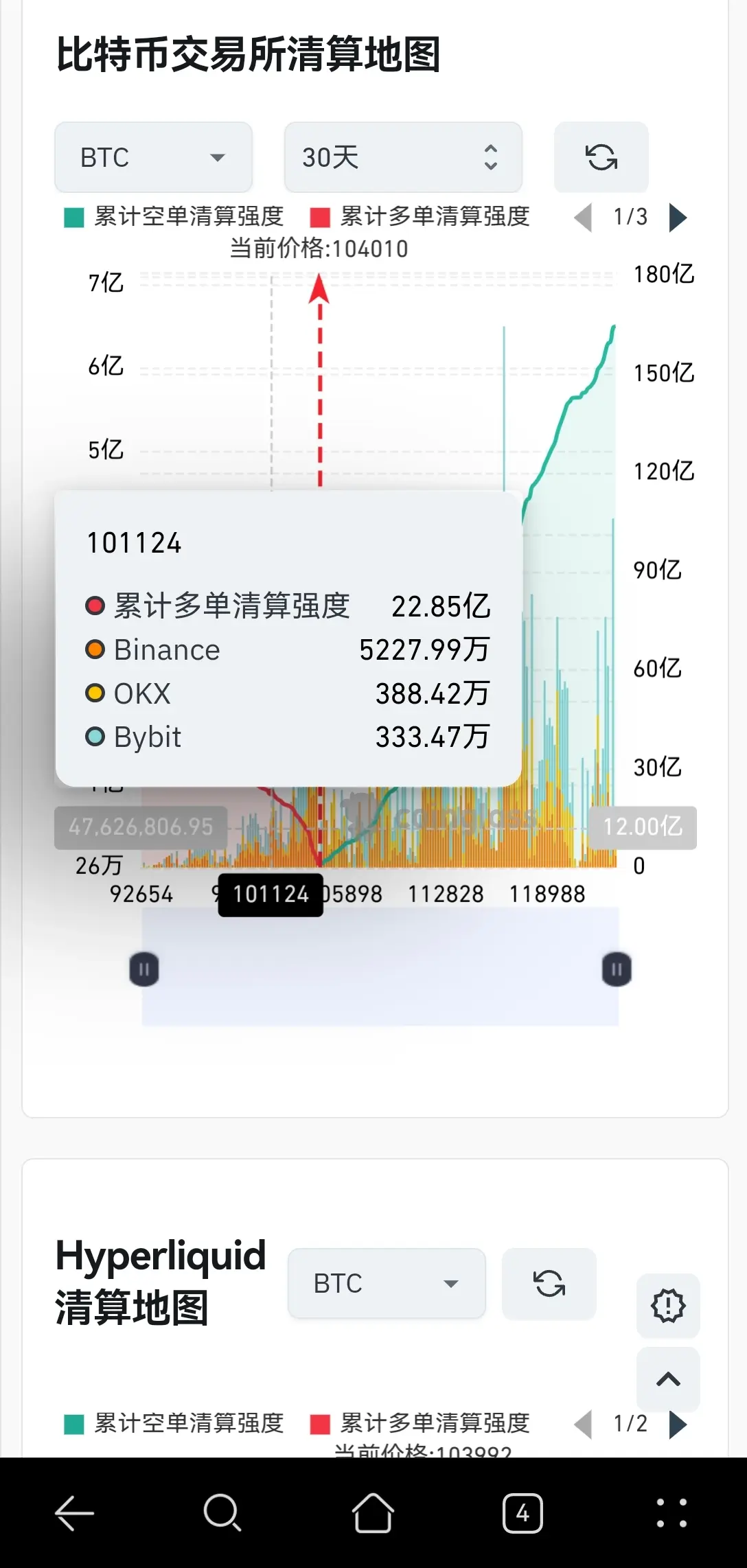Toggle 累计空单清算强度 legend in Hyperliquid chart
The image size is (747, 1568).
(x=174, y=1424)
